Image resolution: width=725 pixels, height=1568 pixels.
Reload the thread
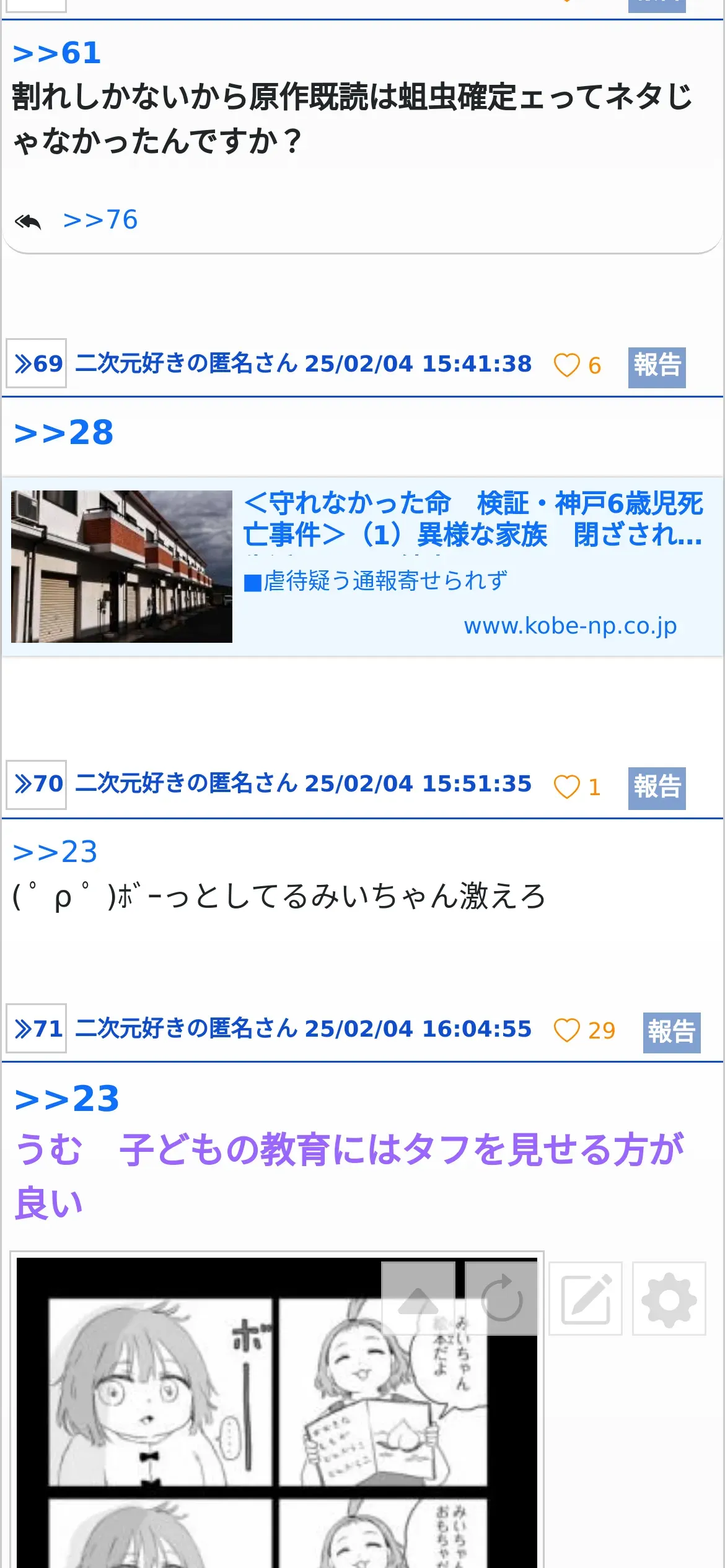pos(501,1299)
